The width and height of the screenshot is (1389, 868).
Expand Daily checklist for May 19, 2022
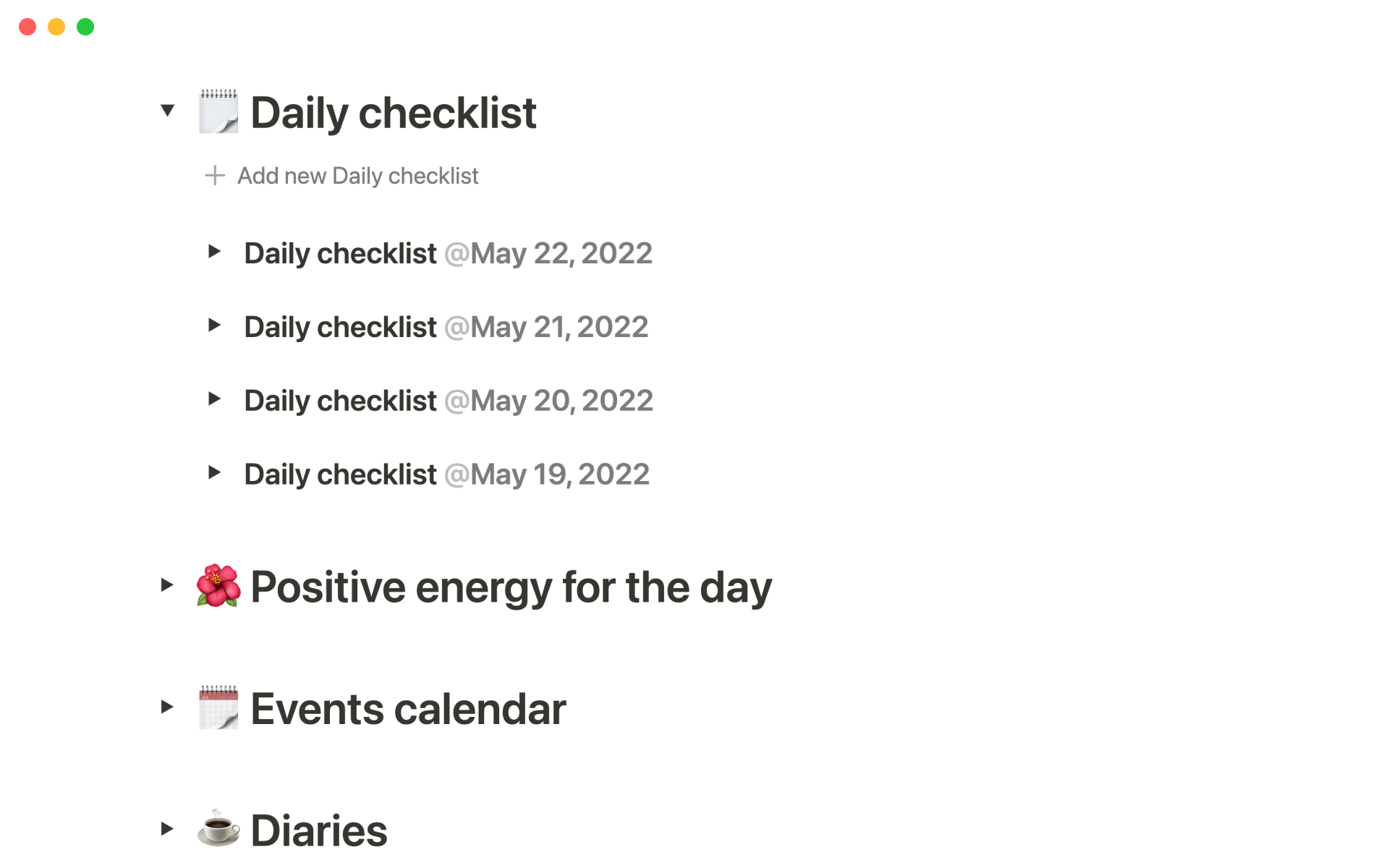[x=214, y=473]
